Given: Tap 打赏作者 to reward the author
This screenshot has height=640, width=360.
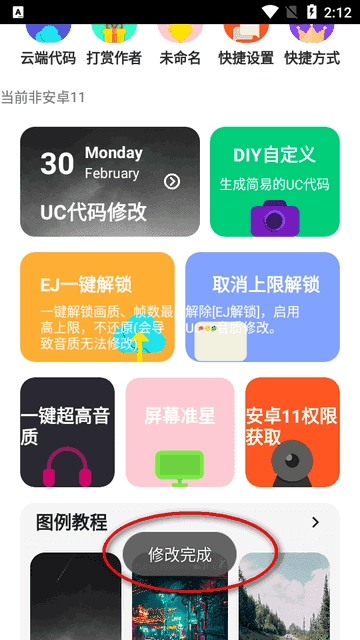Looking at the screenshot, I should 114,45.
